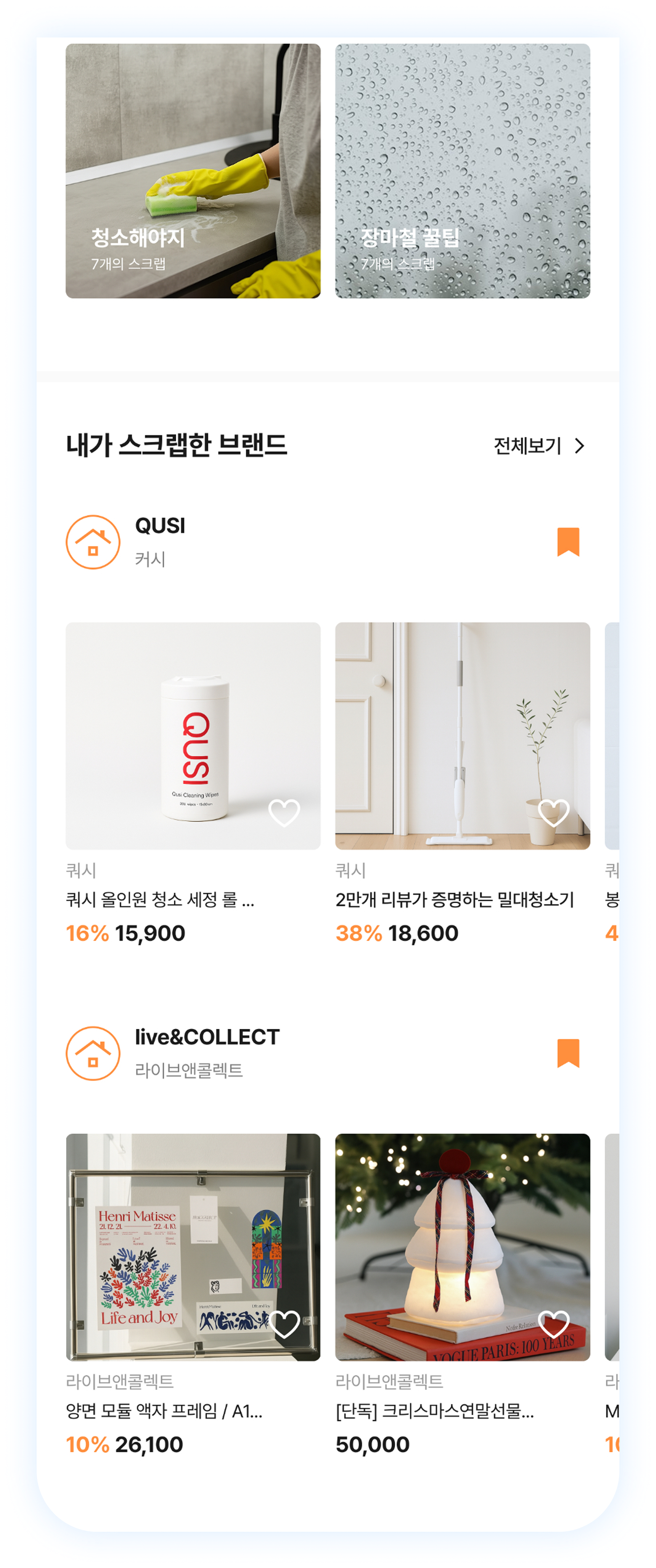Open the 청소해야지 scrap collection
The image size is (656, 1568).
[x=193, y=170]
